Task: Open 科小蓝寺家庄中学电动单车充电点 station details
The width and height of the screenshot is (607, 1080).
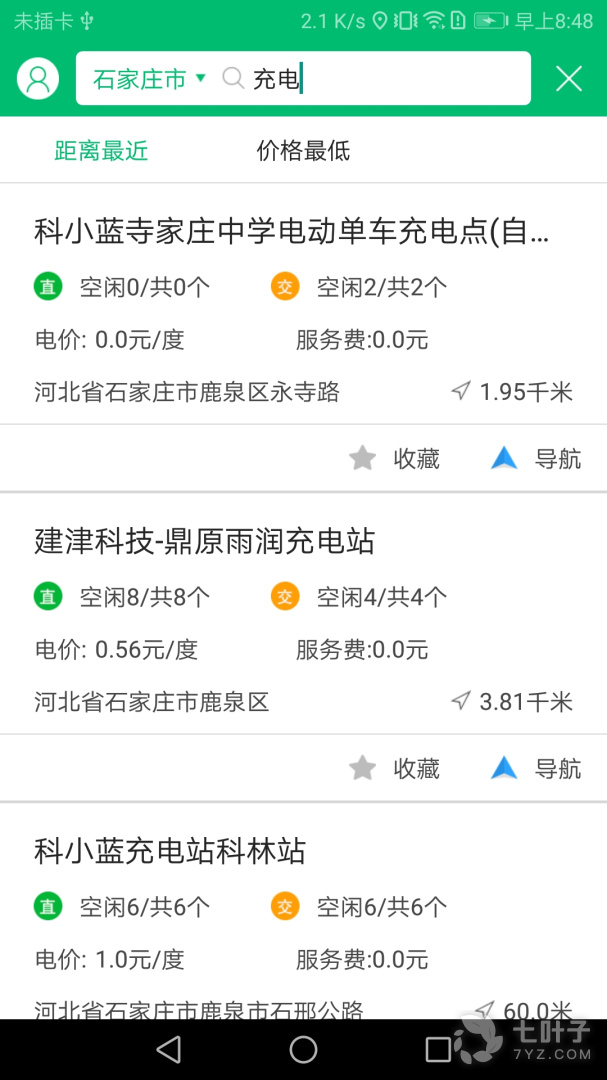Action: coord(292,232)
